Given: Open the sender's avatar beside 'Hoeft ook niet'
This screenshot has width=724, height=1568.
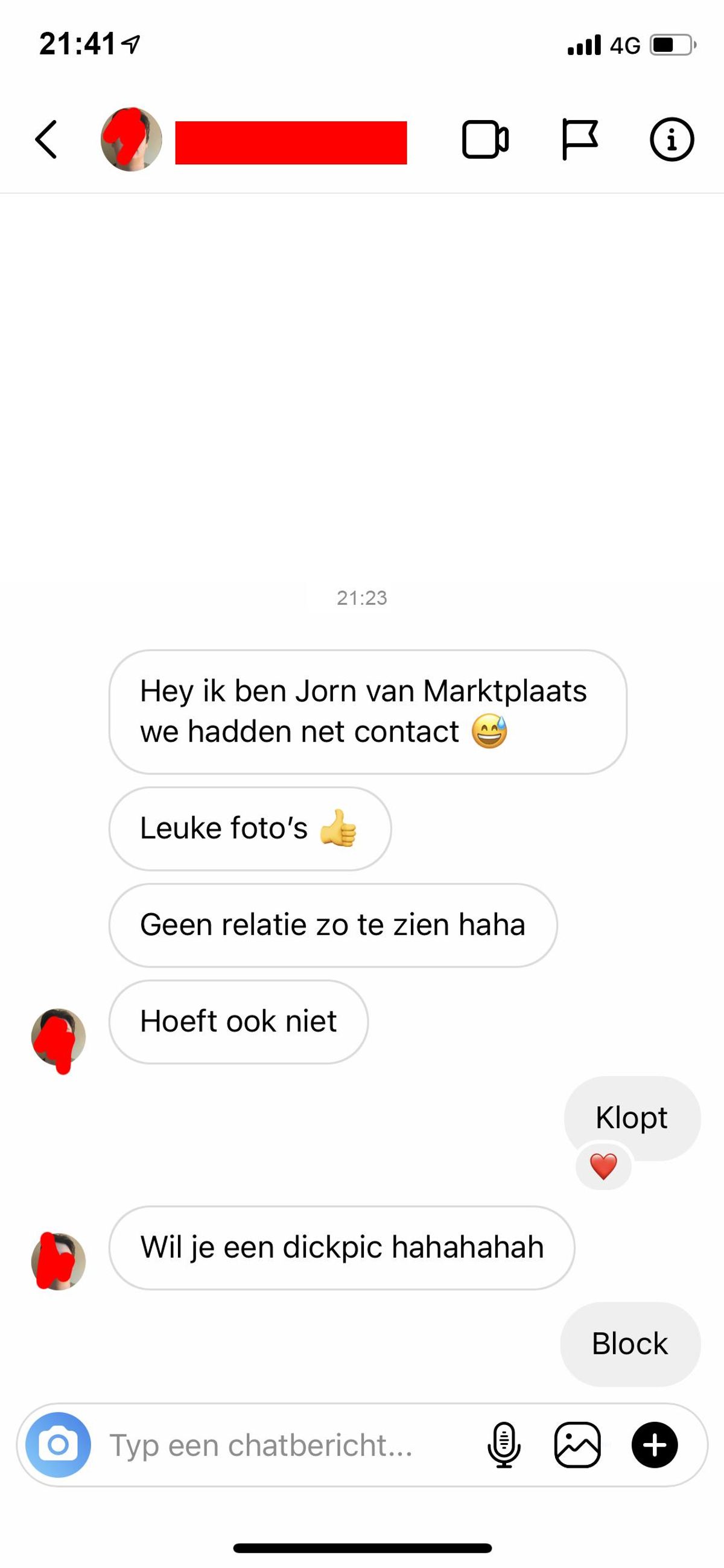Looking at the screenshot, I should [x=59, y=1037].
